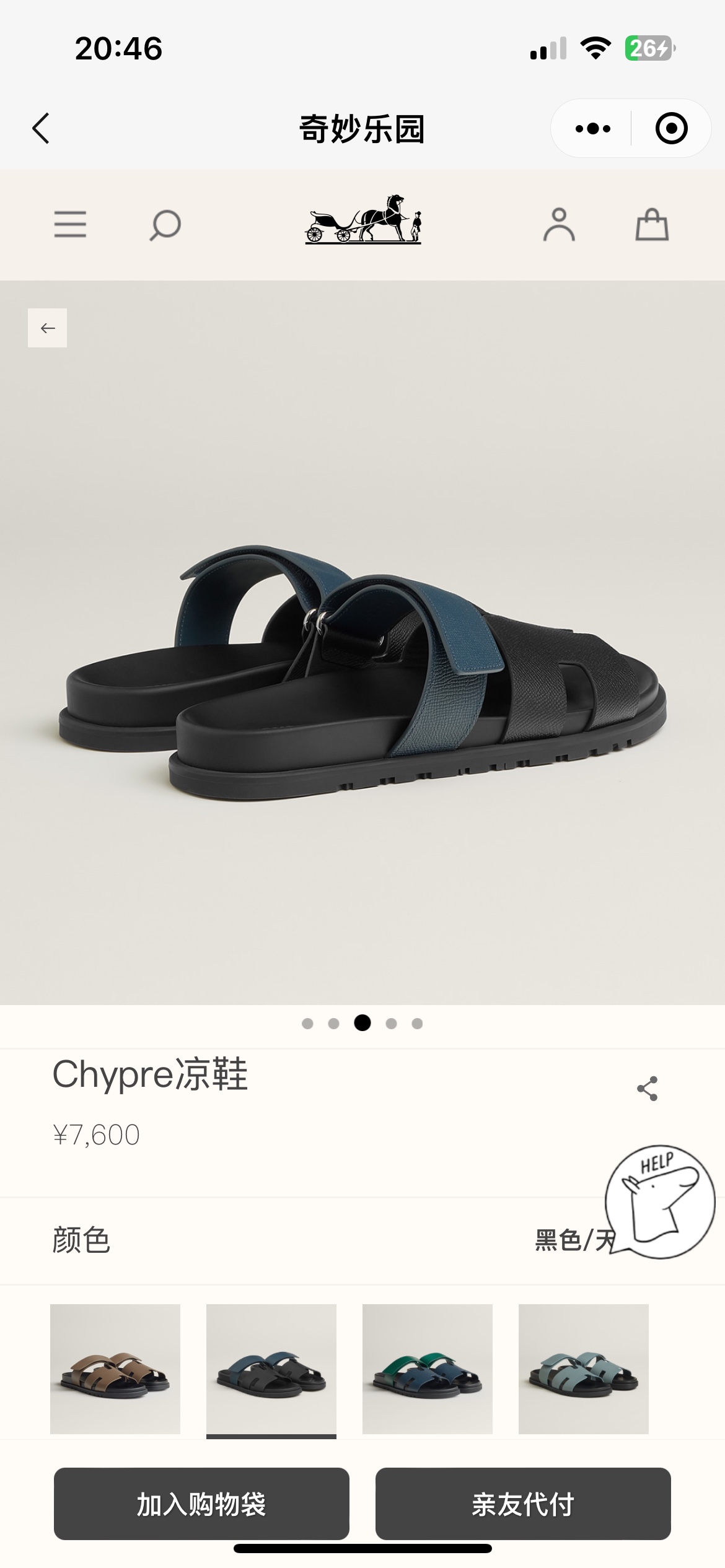Viewport: 725px width, 1568px height.
Task: Close the mini program via circle icon
Action: coord(671,129)
